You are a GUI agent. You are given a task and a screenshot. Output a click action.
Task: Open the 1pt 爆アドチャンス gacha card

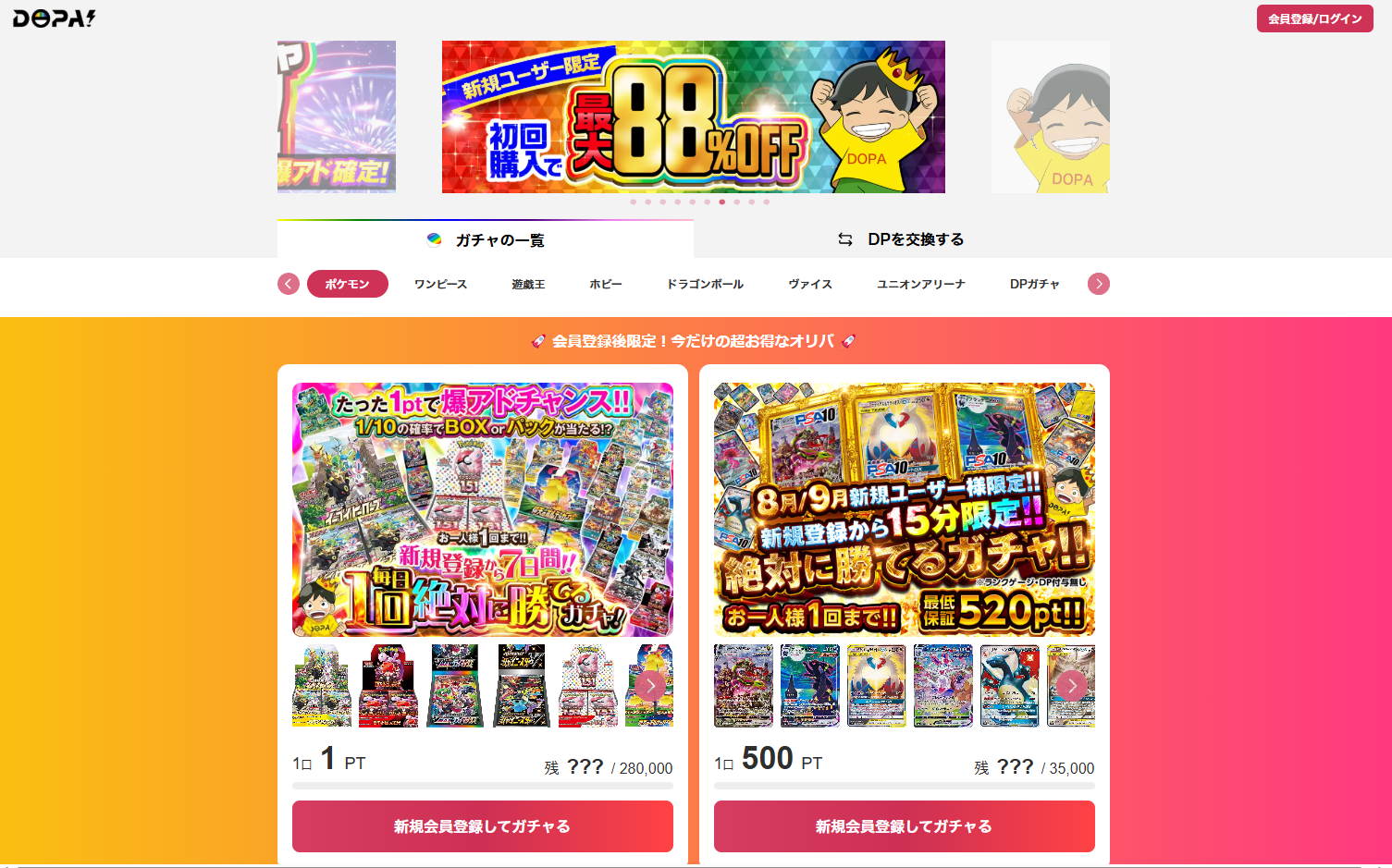[482, 509]
